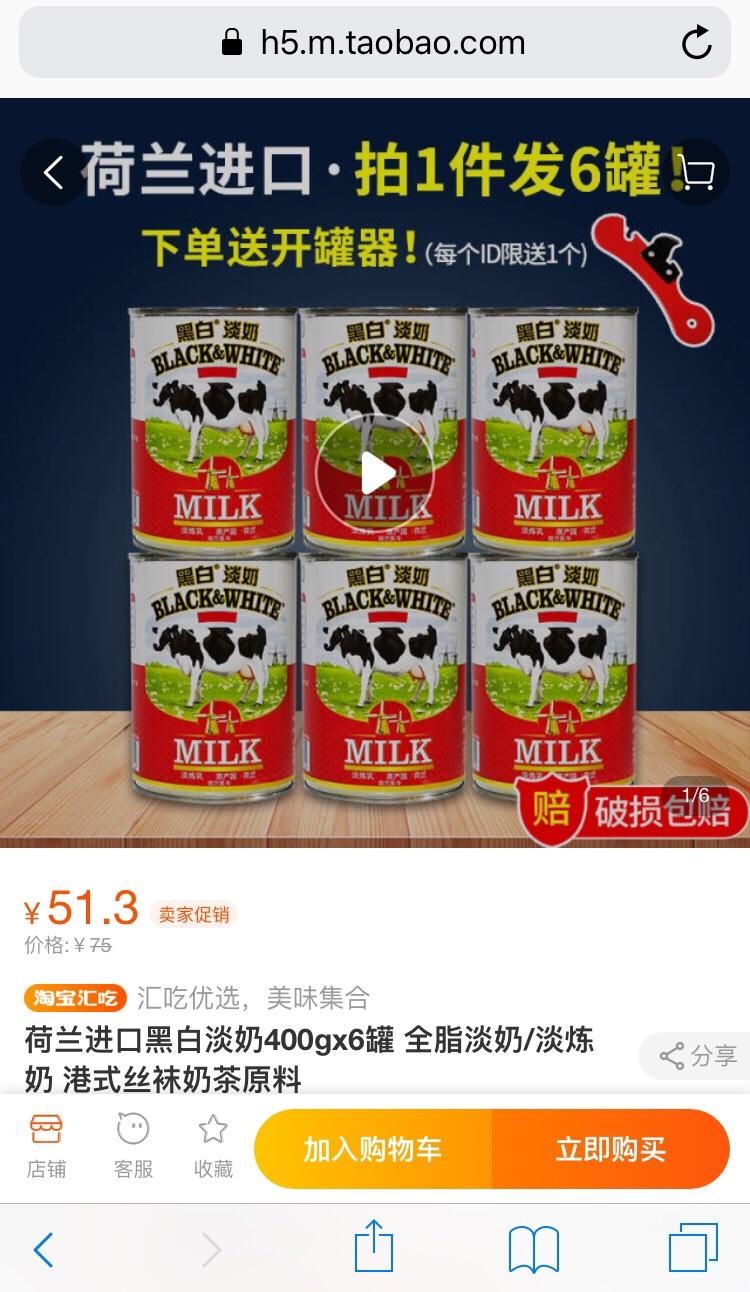Open the Safari share sheet
This screenshot has height=1292, width=750.
(x=374, y=1248)
